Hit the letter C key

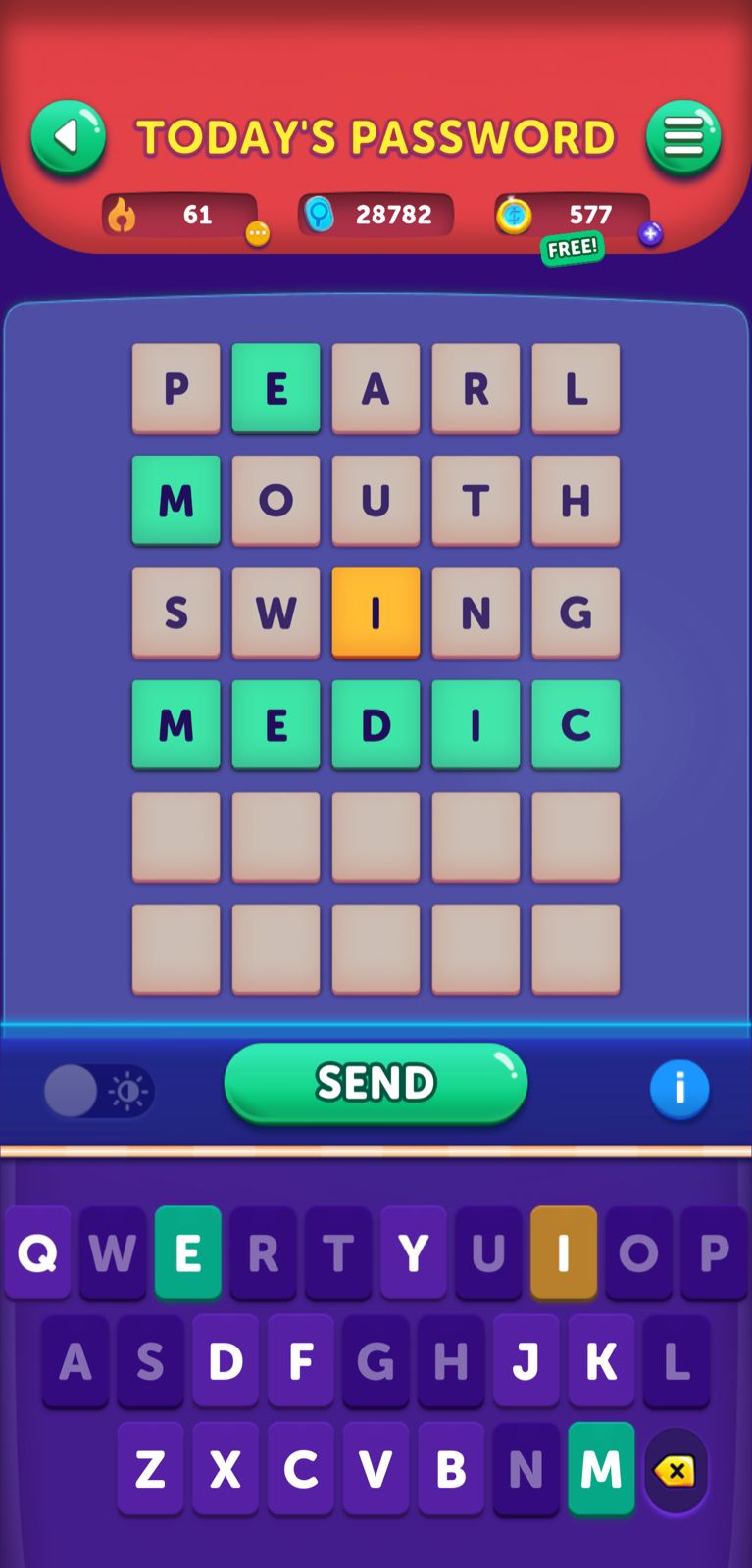click(x=300, y=1469)
